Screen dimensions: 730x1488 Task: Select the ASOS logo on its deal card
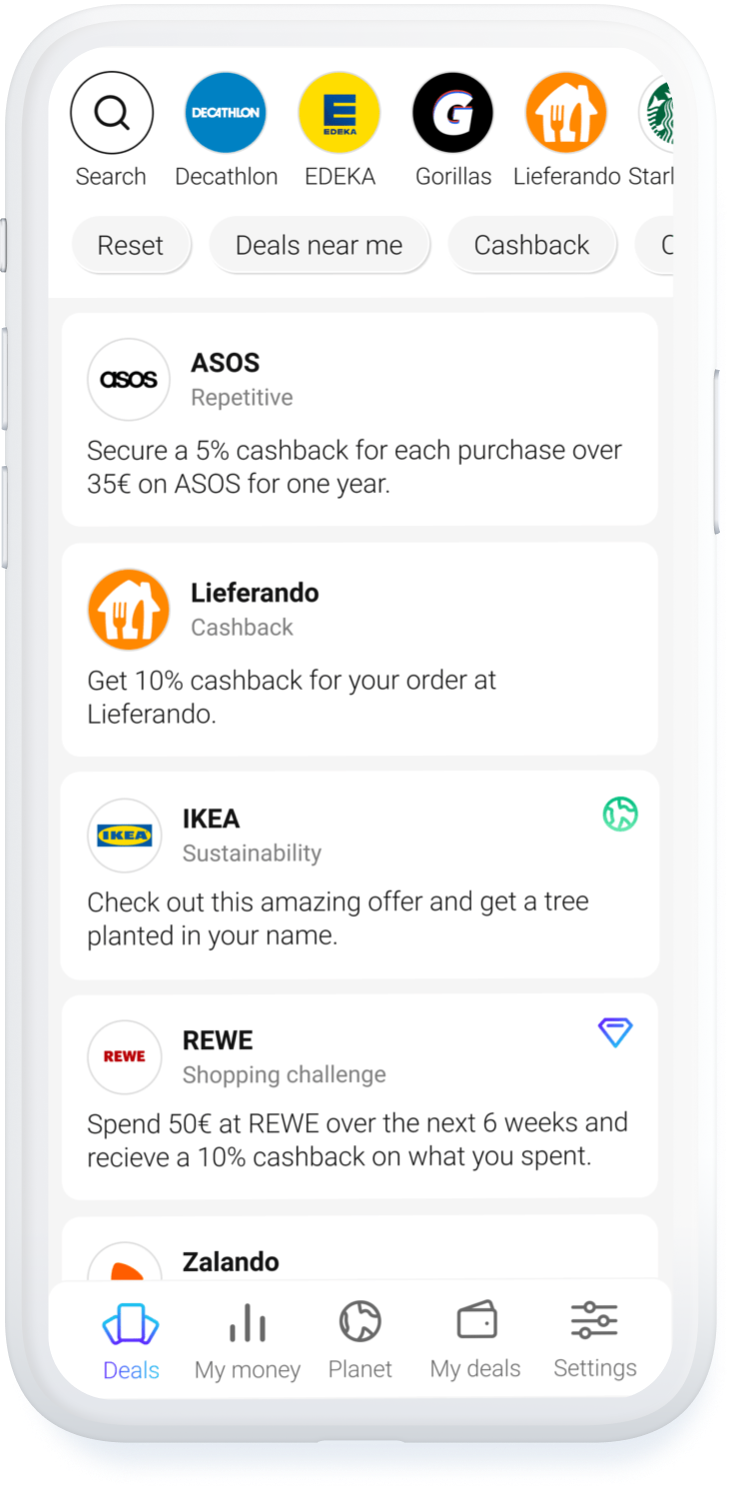(128, 380)
